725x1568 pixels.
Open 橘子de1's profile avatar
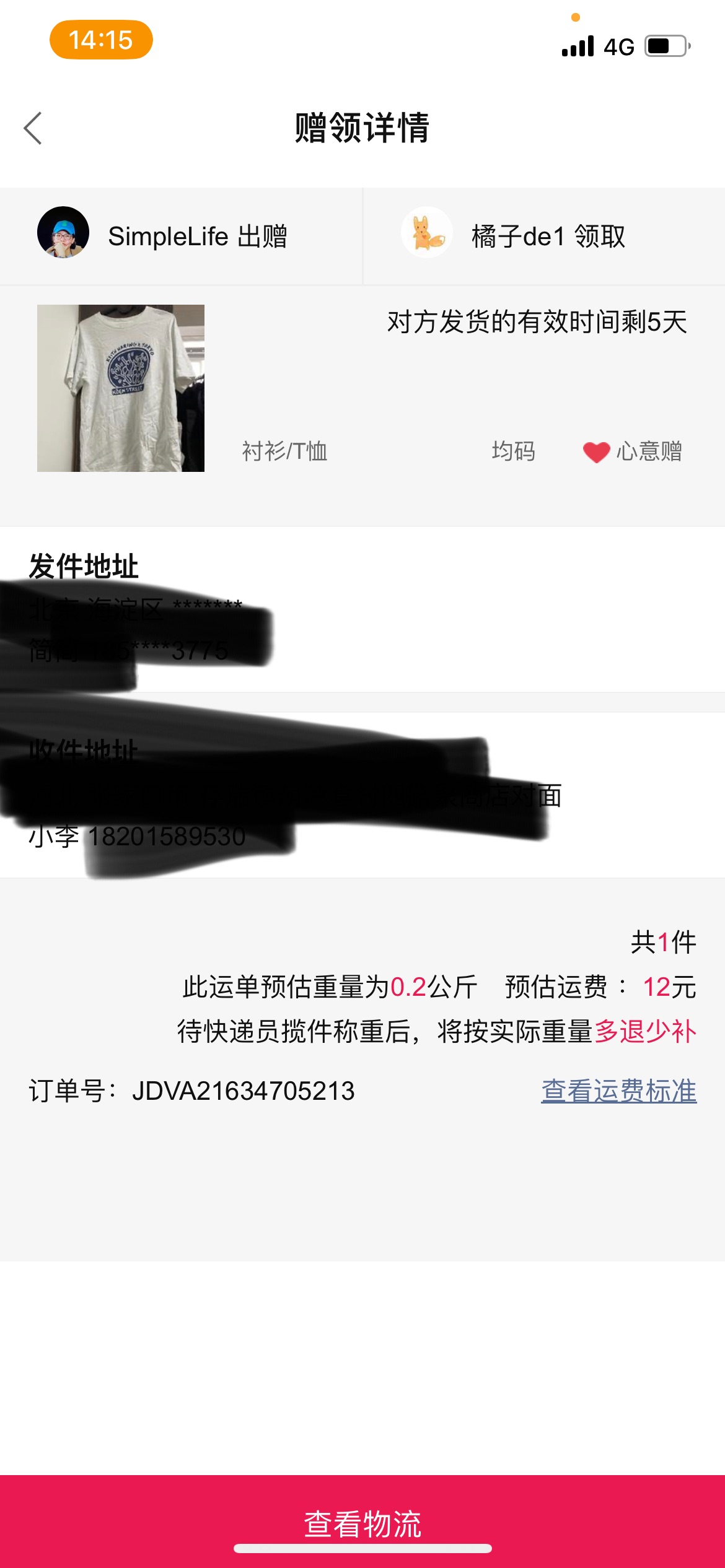(x=426, y=232)
